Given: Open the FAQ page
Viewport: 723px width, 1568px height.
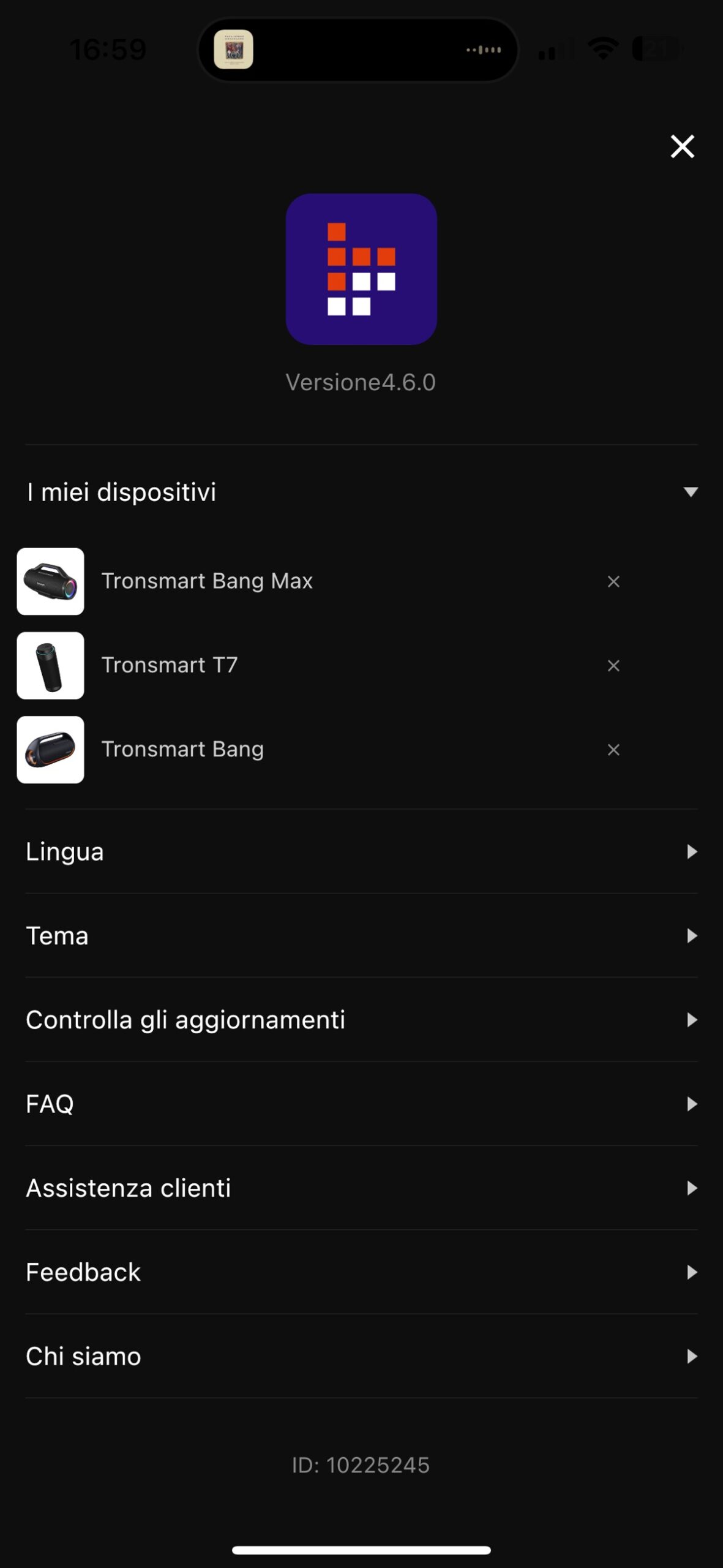Looking at the screenshot, I should click(x=361, y=1104).
